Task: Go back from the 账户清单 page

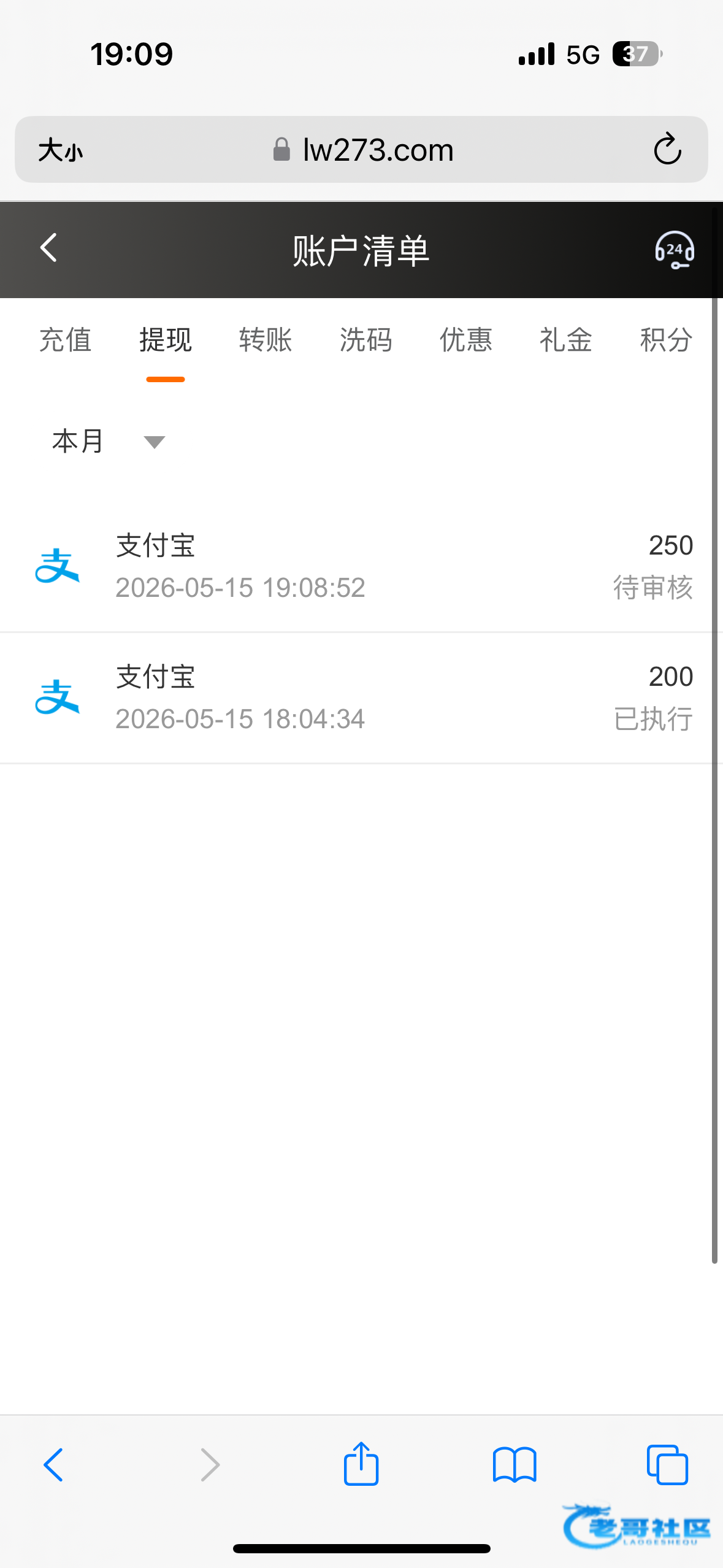Action: tap(48, 248)
